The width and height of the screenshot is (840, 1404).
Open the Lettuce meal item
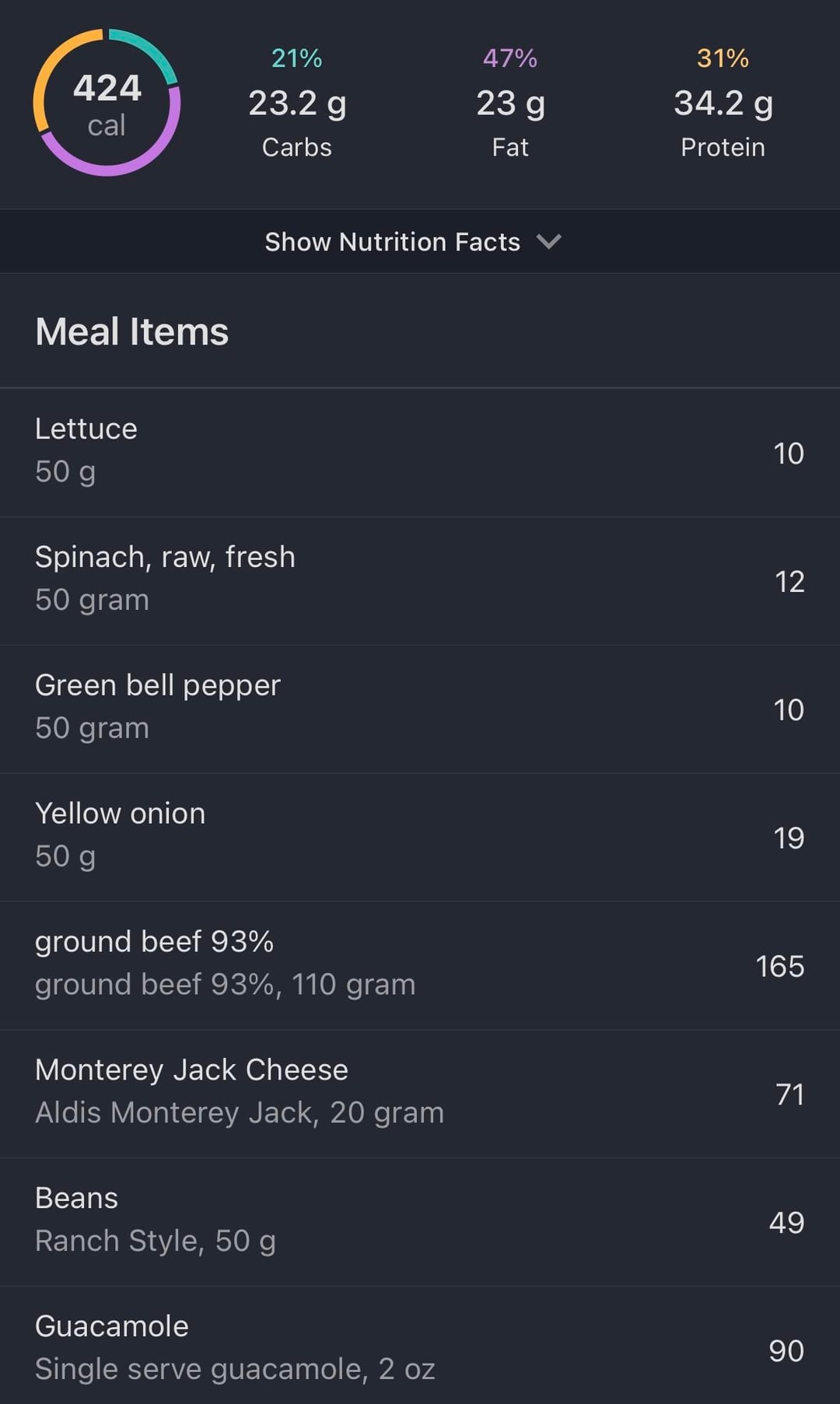(420, 453)
